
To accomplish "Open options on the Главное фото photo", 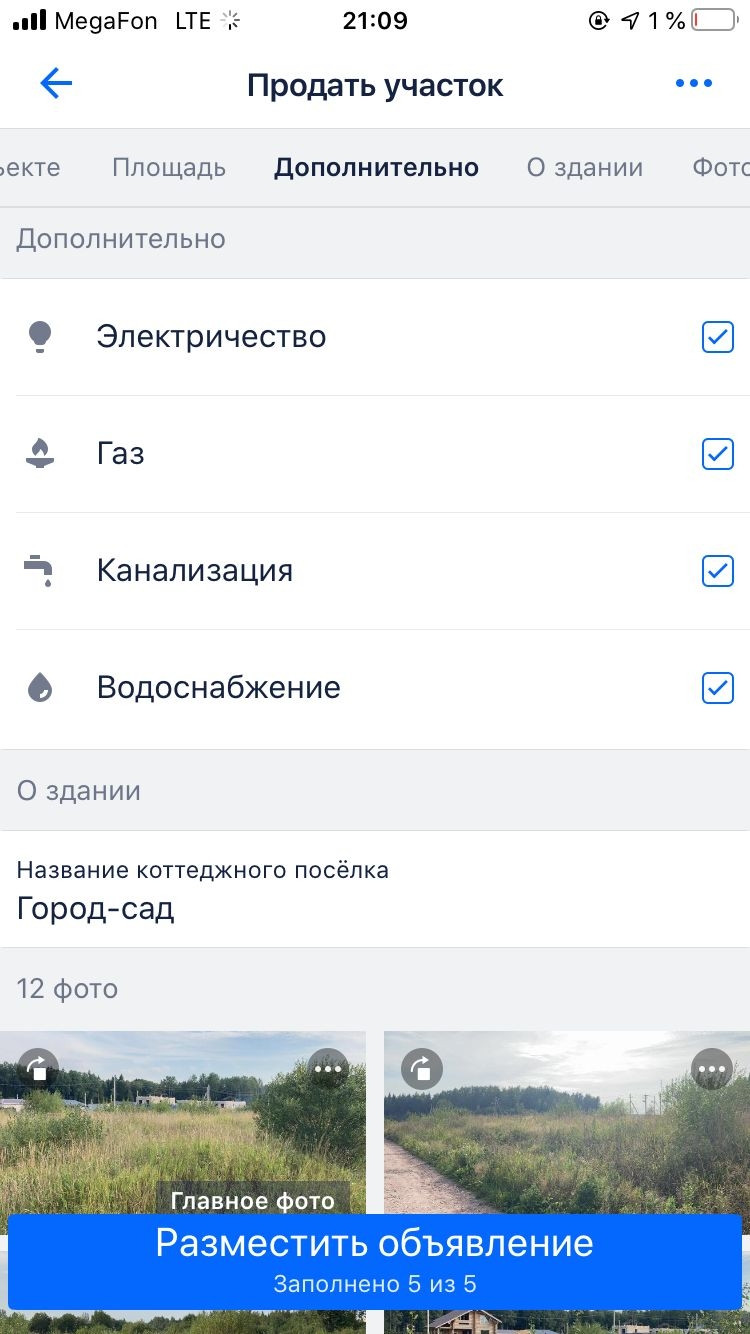I will pyautogui.click(x=328, y=1069).
